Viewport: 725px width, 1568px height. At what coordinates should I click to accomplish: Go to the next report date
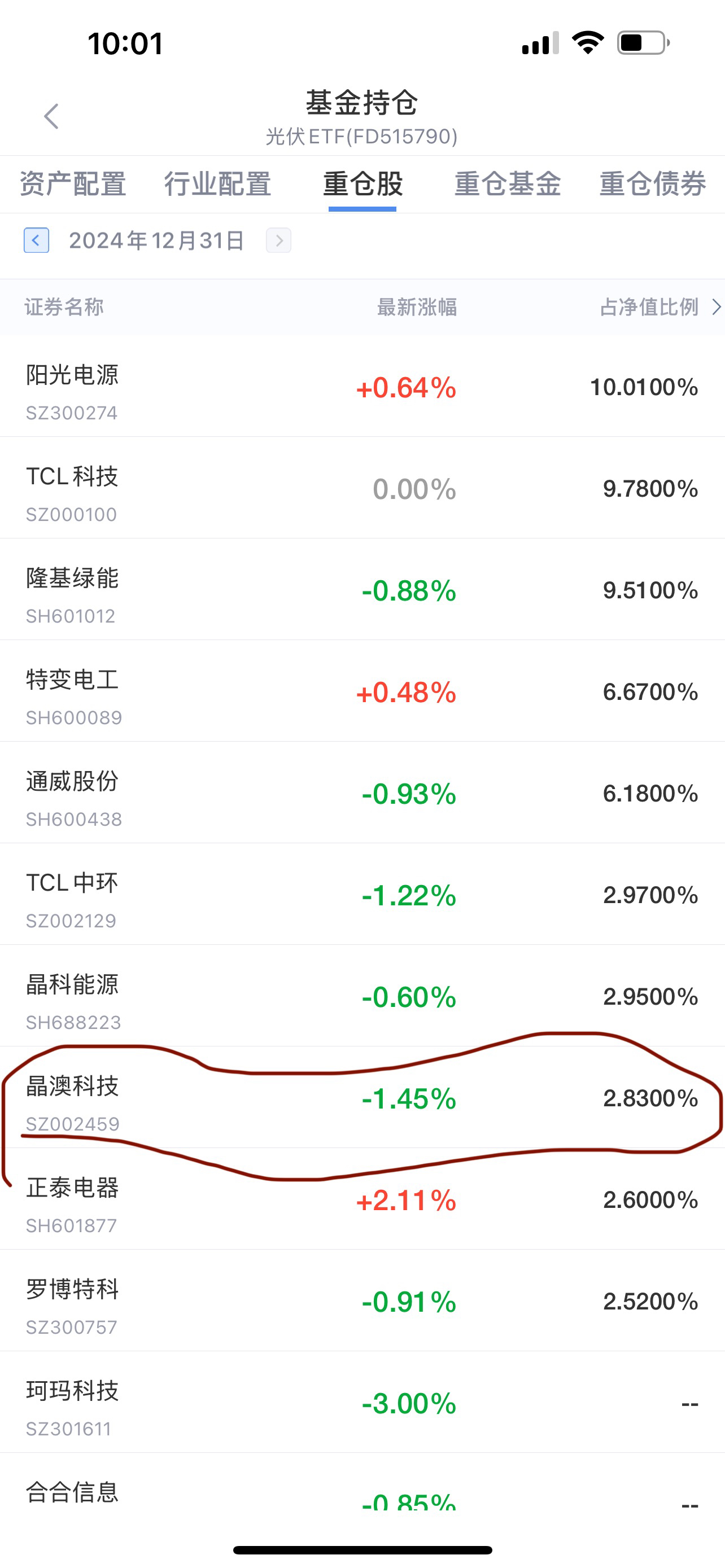[x=279, y=240]
